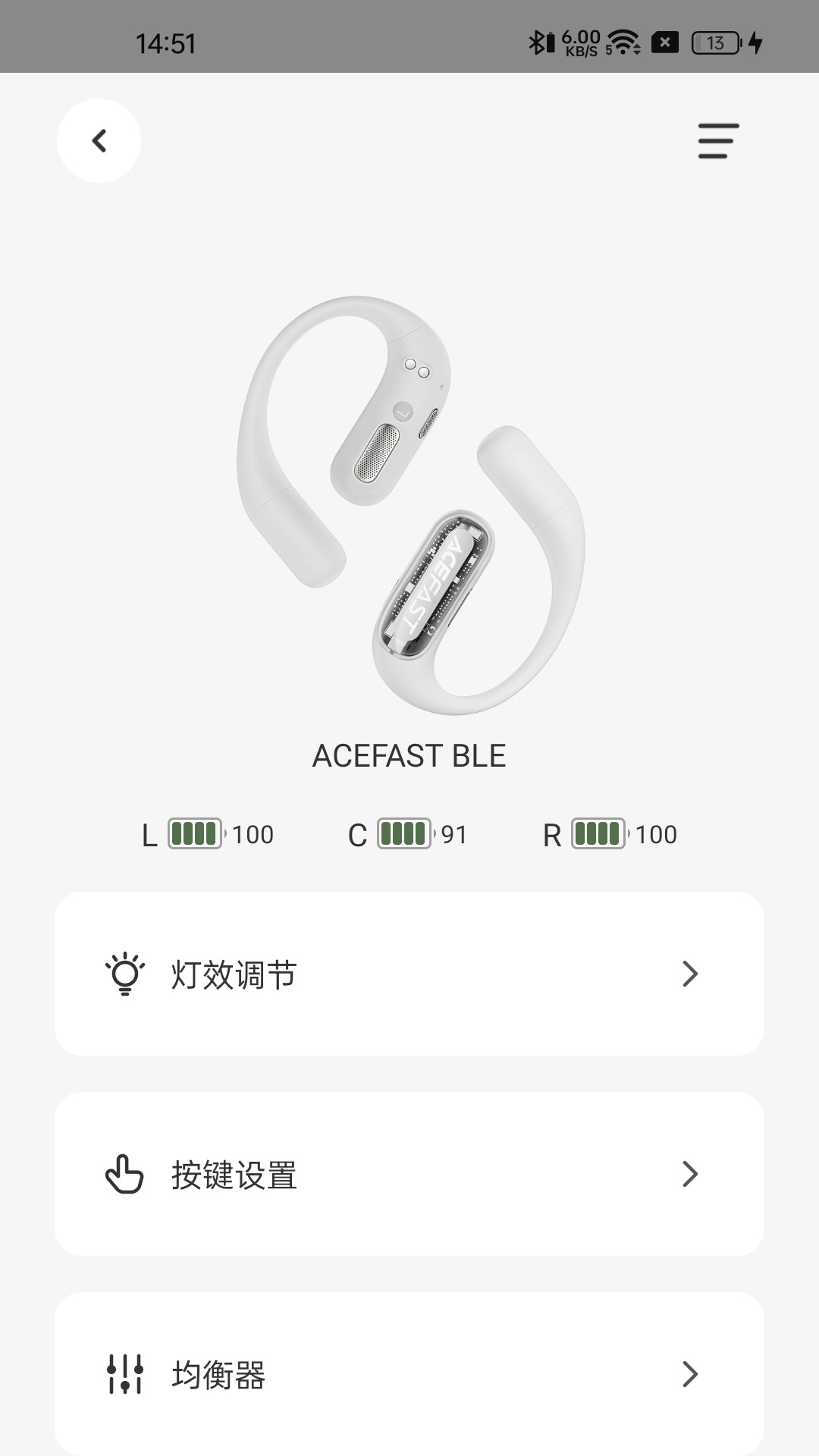Tap the left earbud battery gauge labeled L
This screenshot has height=1456, width=819.
pyautogui.click(x=196, y=833)
